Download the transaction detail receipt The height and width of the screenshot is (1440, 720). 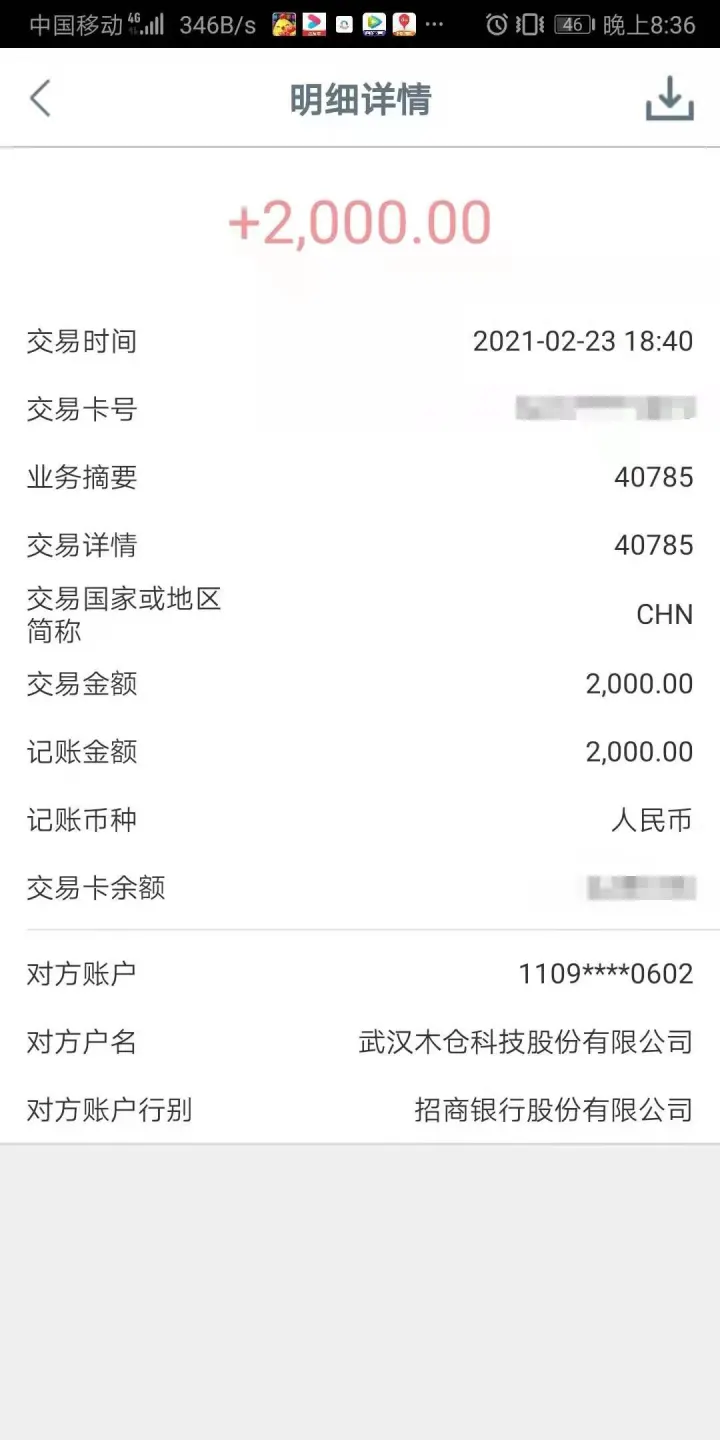tap(669, 98)
